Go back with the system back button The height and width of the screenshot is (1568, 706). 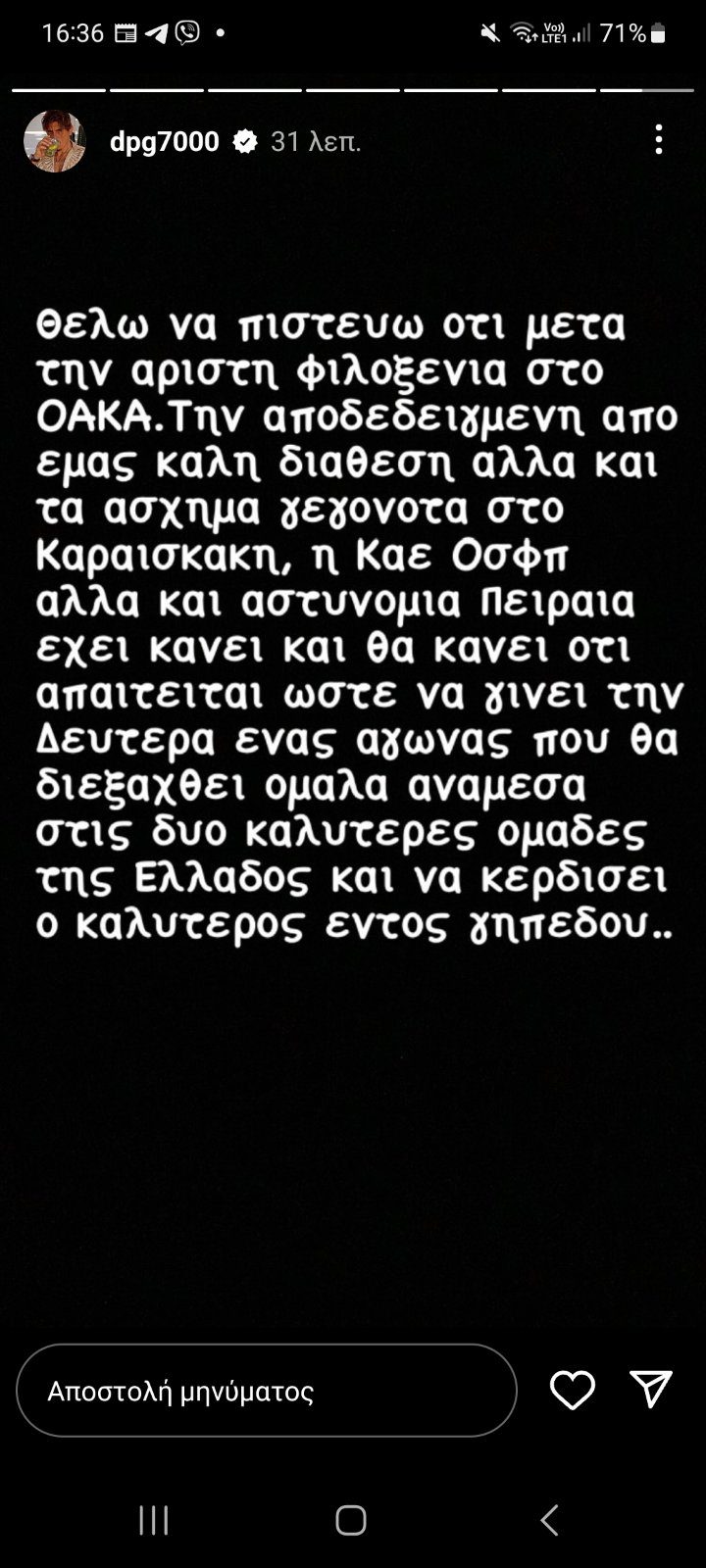(x=549, y=1520)
